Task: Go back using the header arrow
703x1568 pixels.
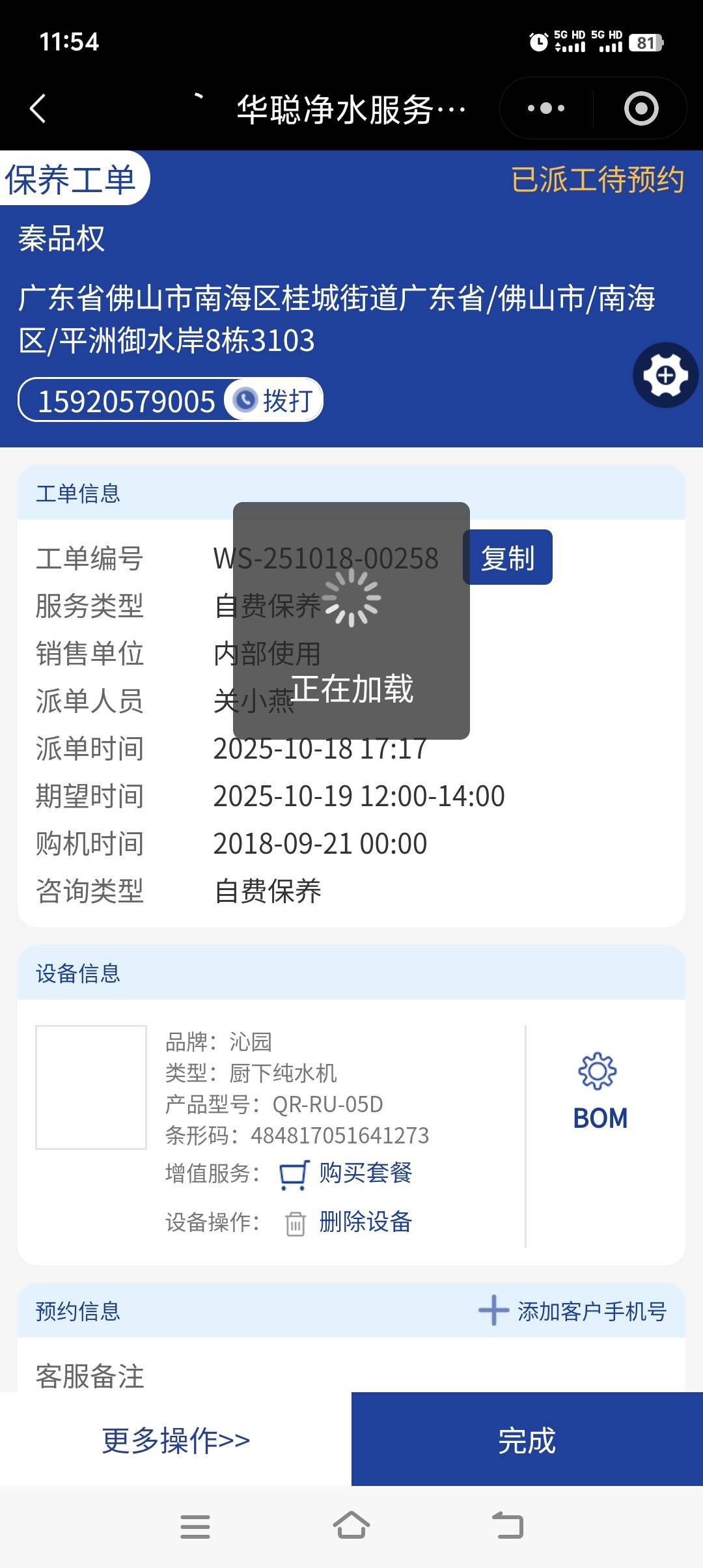Action: tap(38, 108)
